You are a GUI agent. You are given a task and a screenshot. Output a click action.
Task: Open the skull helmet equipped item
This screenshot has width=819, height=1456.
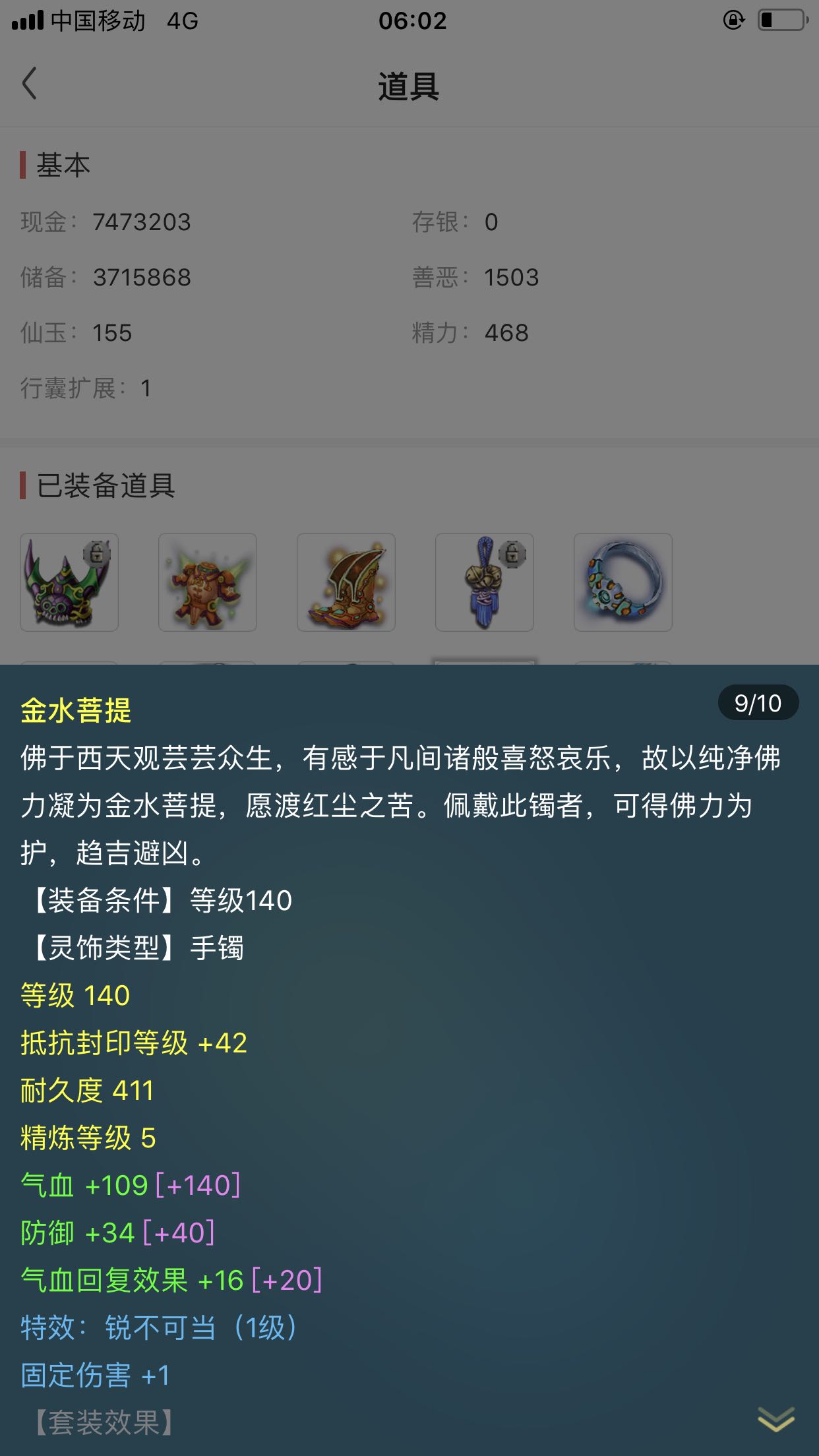69,582
